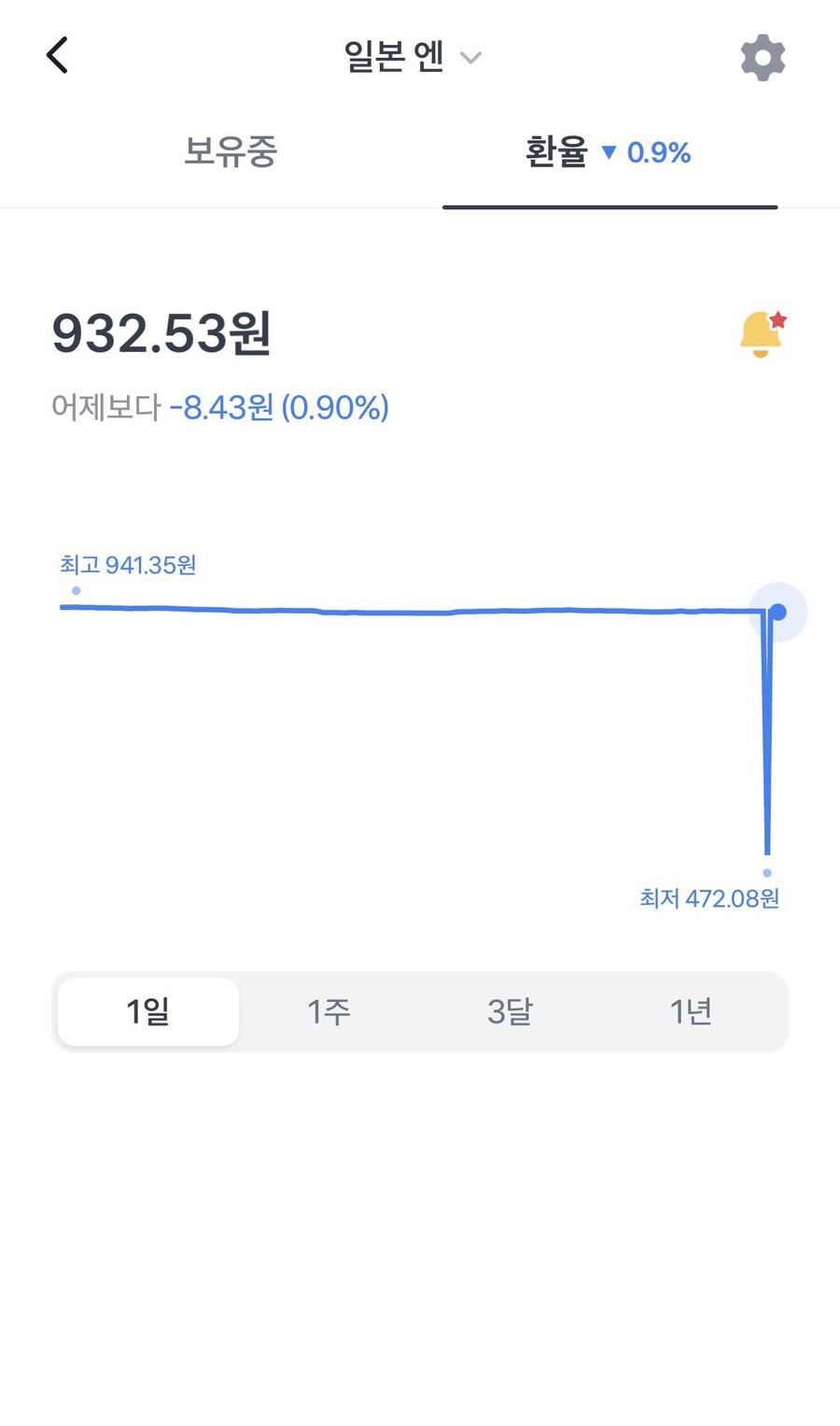The width and height of the screenshot is (840, 1426).
Task: Switch to the 보유중 tab
Action: point(231,152)
